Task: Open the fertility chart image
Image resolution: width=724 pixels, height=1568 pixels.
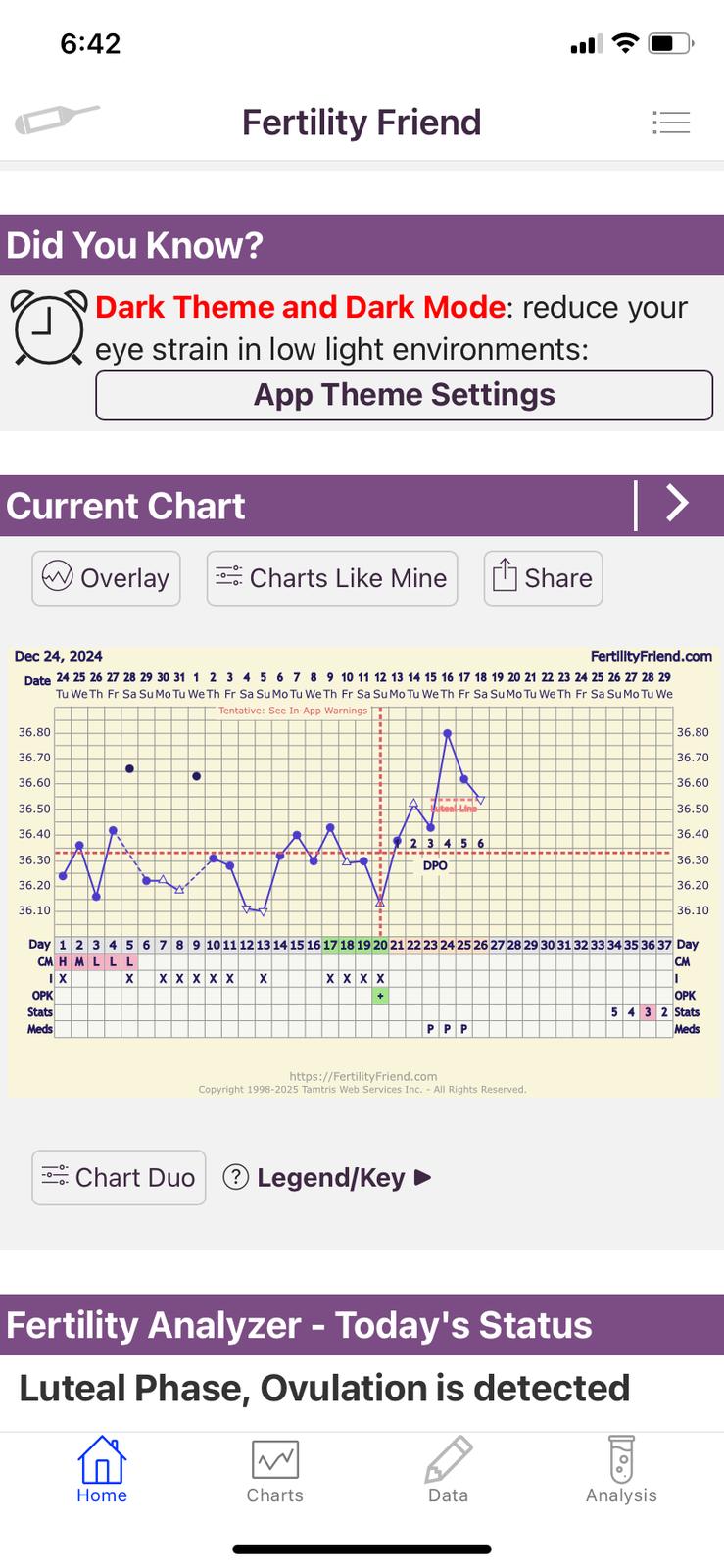Action: point(362,870)
